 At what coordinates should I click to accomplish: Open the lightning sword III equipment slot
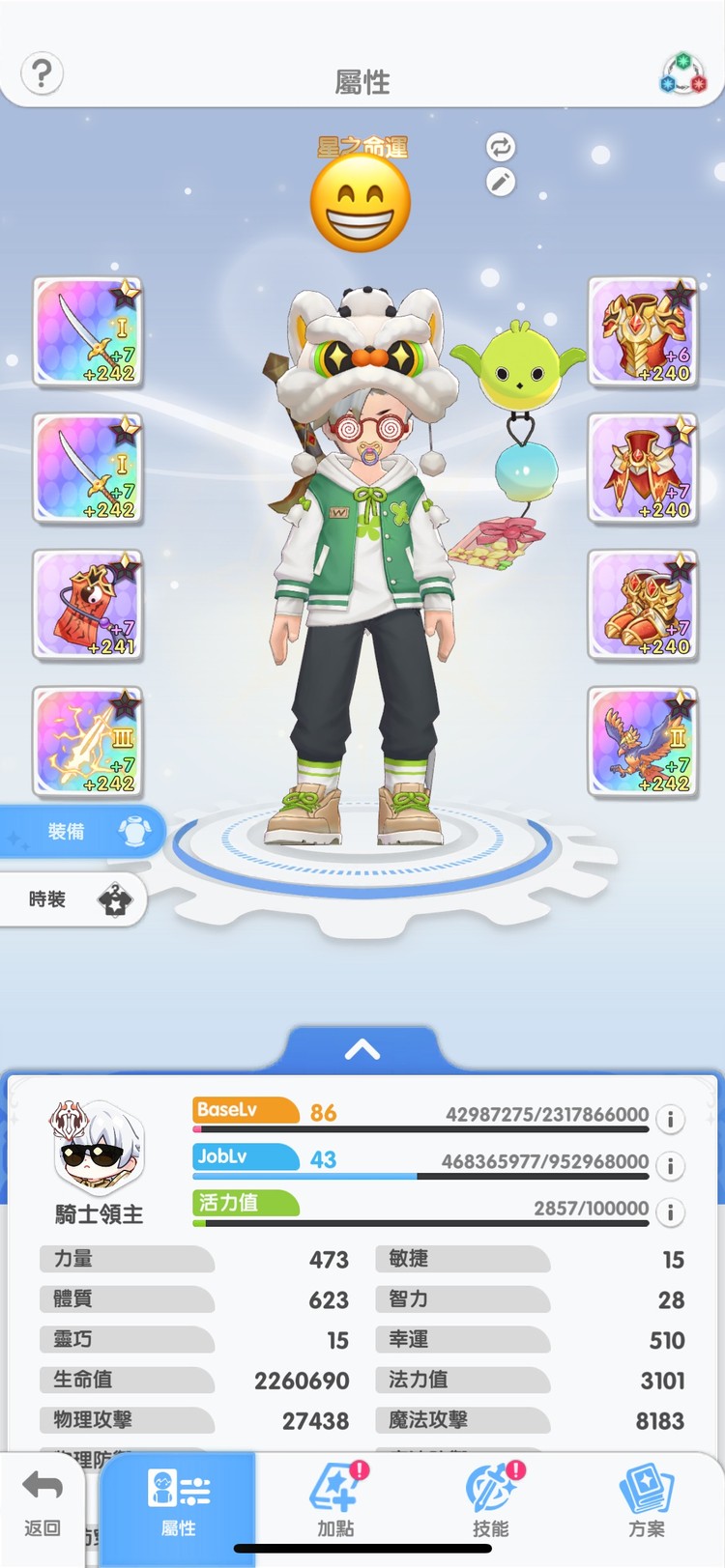pos(88,741)
